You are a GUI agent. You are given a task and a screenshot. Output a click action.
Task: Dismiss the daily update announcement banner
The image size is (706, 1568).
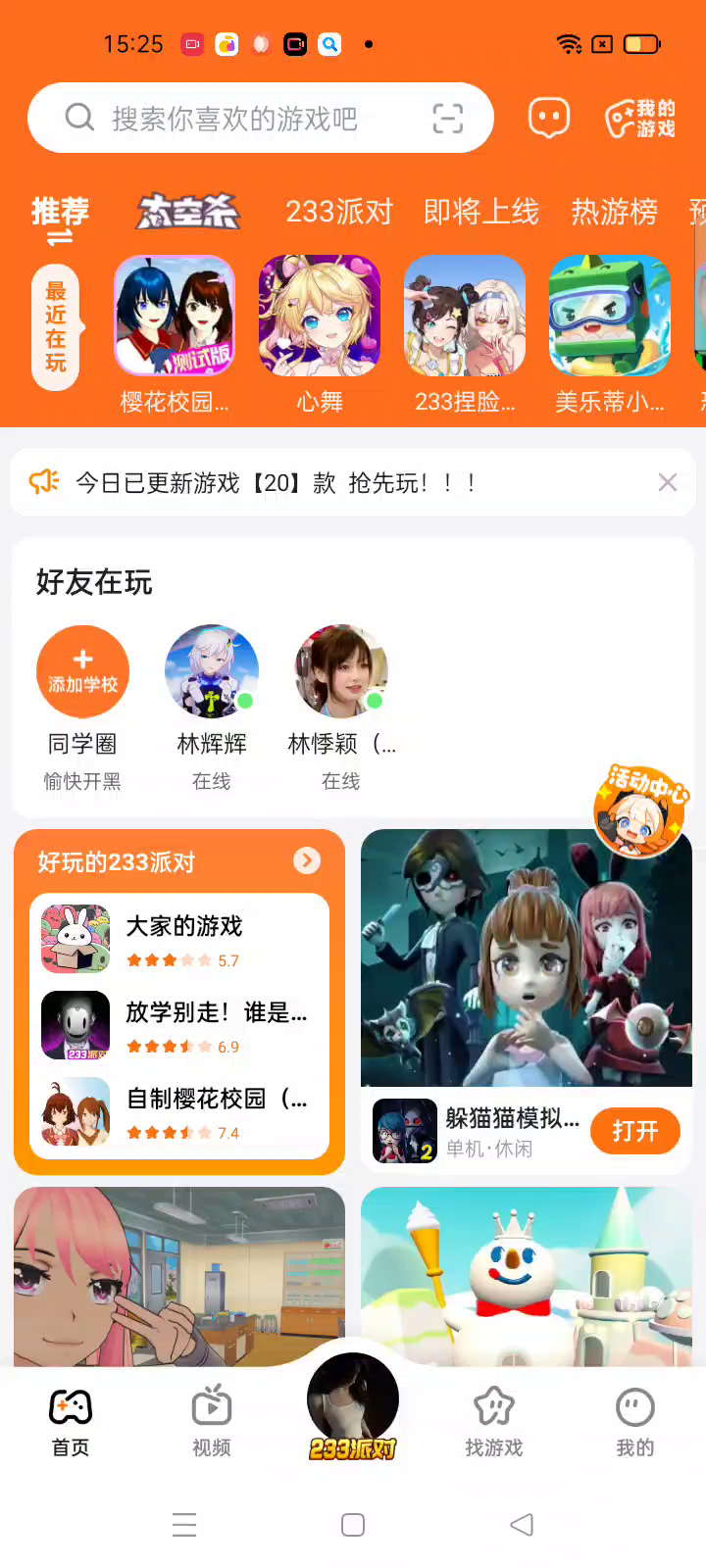668,482
